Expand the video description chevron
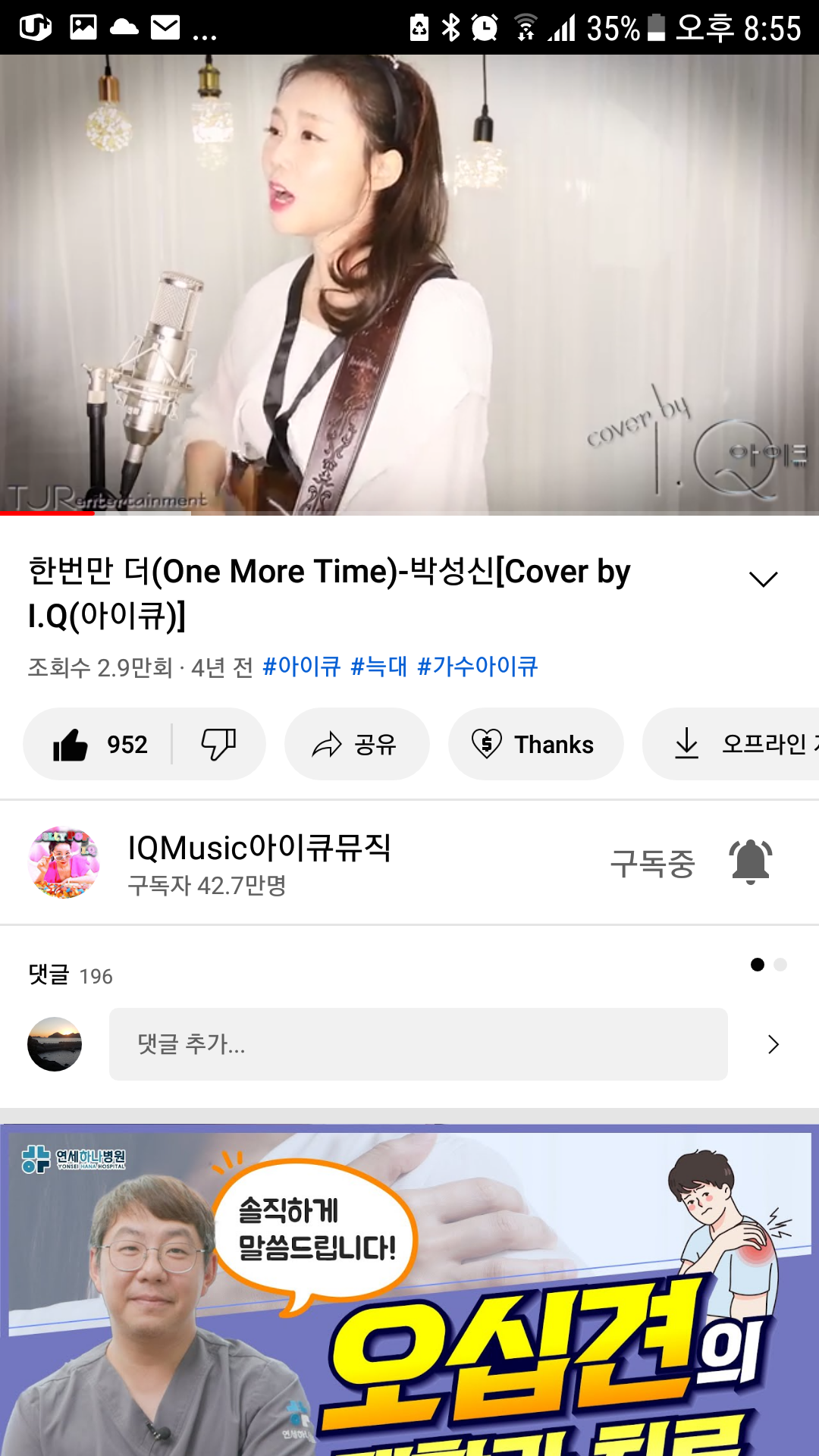This screenshot has height=1456, width=819. [763, 580]
